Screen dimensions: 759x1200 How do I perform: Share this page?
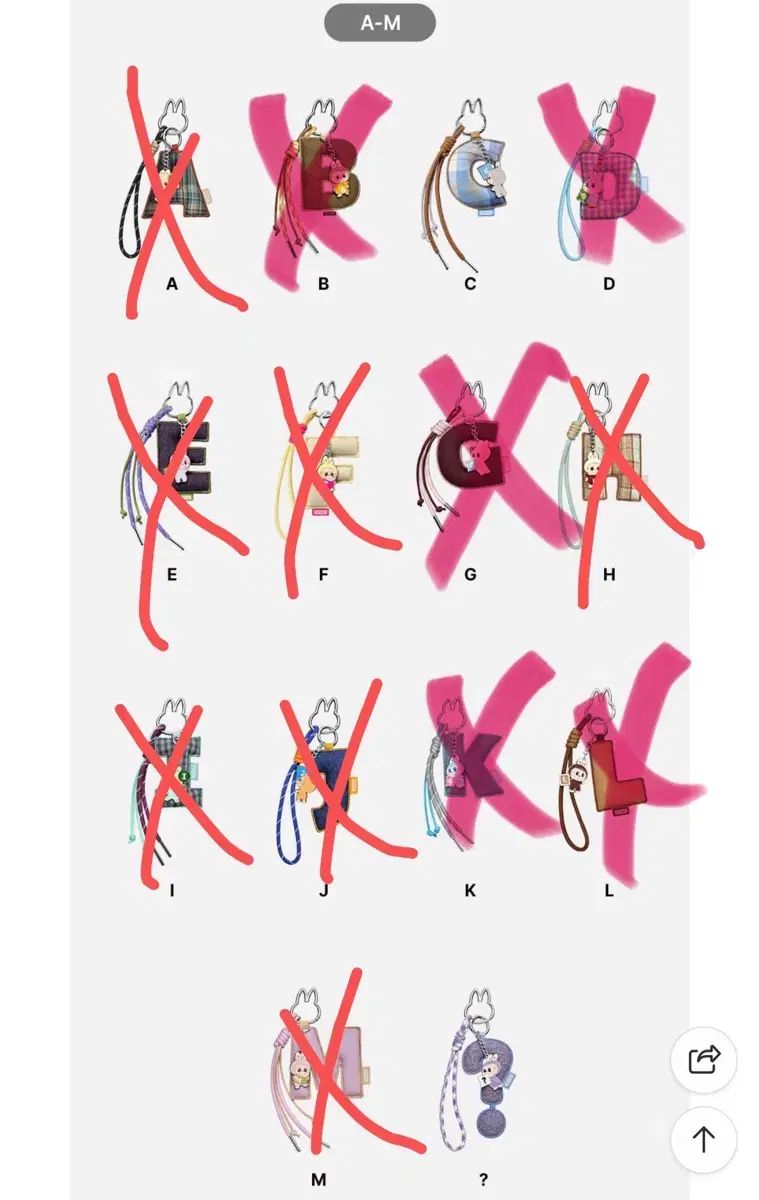tap(704, 1059)
